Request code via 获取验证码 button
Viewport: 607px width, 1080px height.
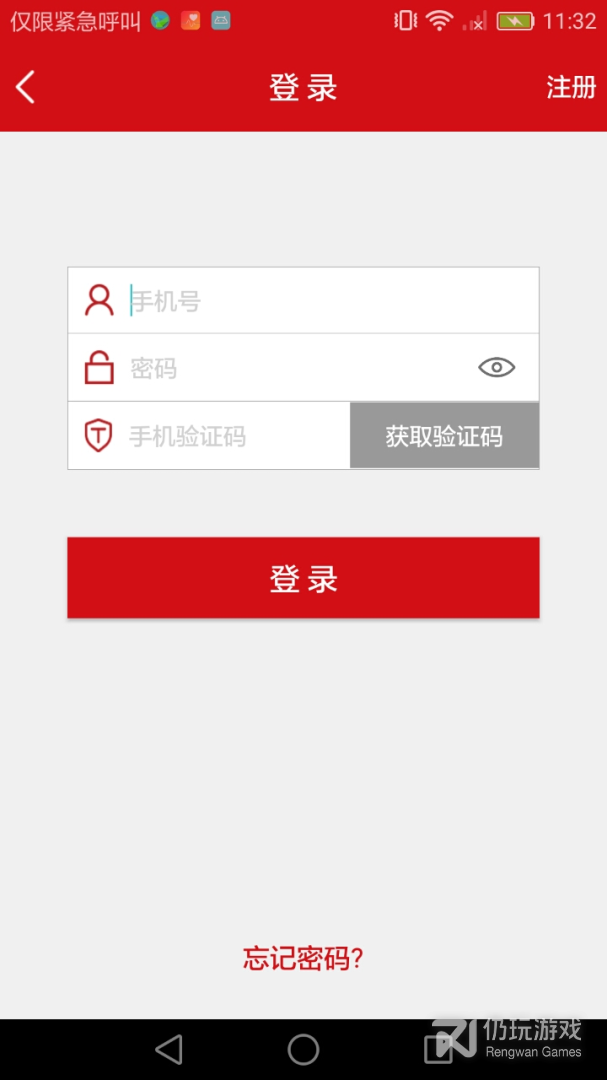[444, 436]
